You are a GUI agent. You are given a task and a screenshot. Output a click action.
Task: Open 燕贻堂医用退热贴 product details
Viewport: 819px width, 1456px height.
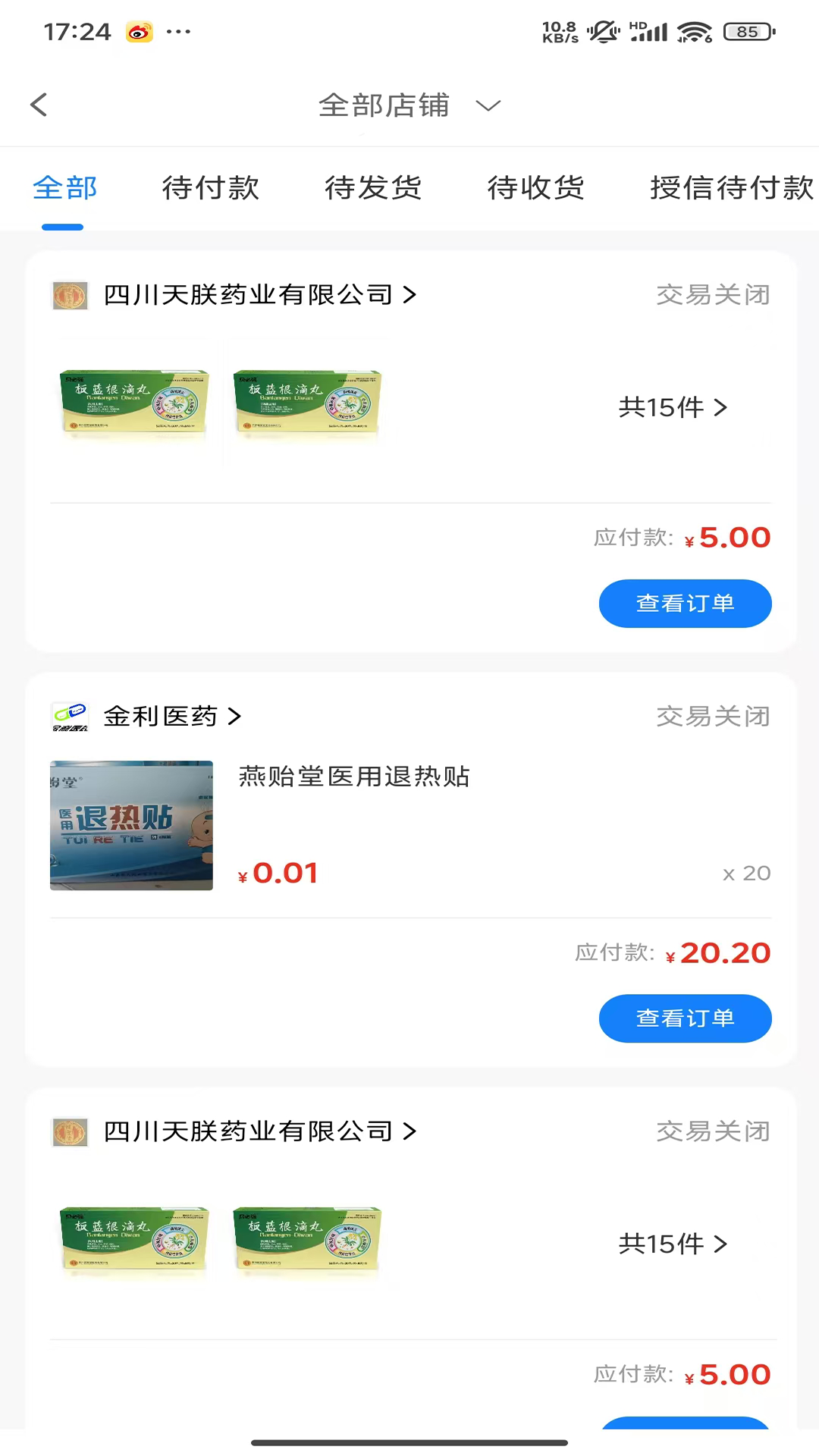click(x=353, y=777)
